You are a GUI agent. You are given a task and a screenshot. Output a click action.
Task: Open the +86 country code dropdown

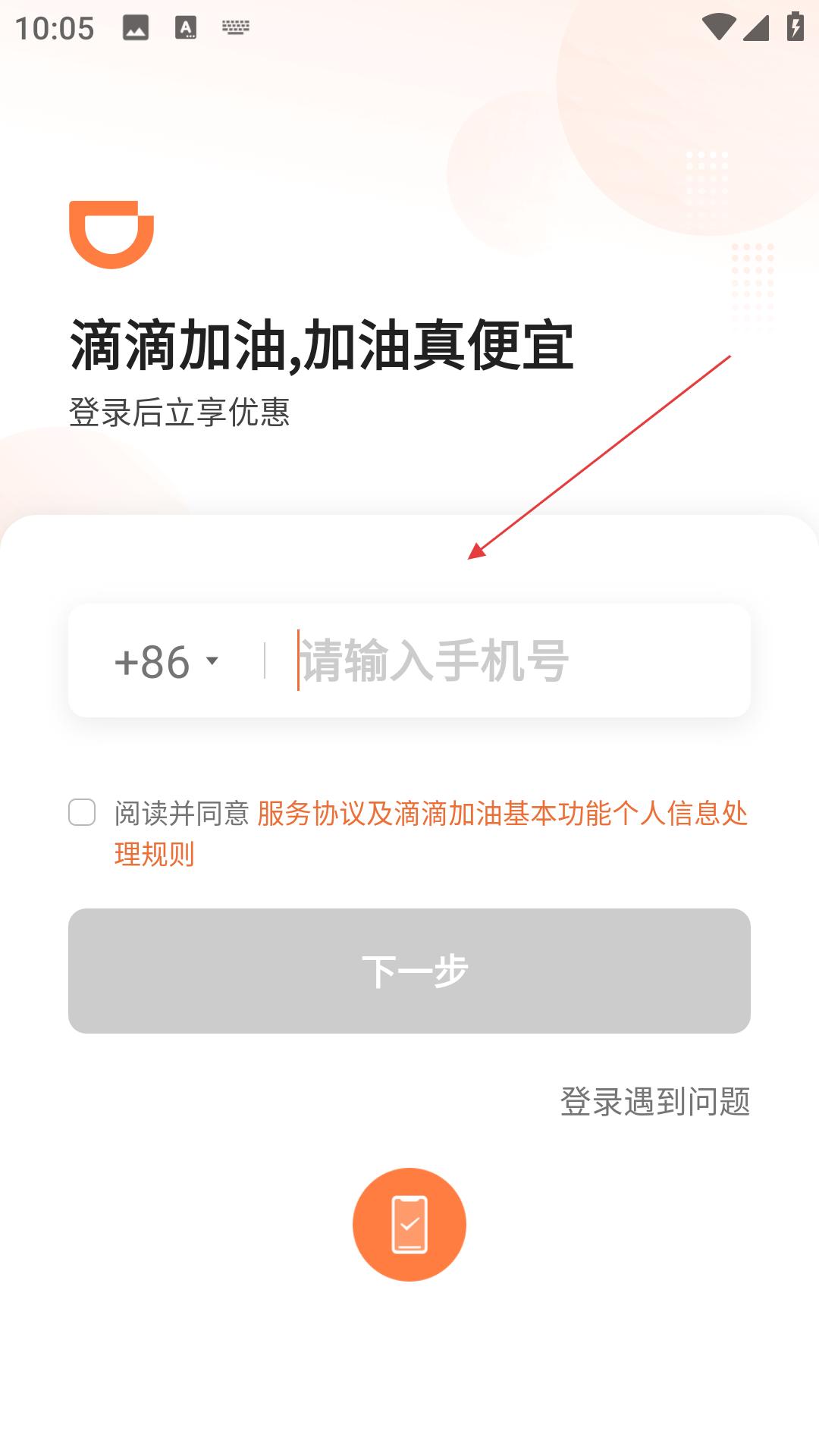coord(167,661)
